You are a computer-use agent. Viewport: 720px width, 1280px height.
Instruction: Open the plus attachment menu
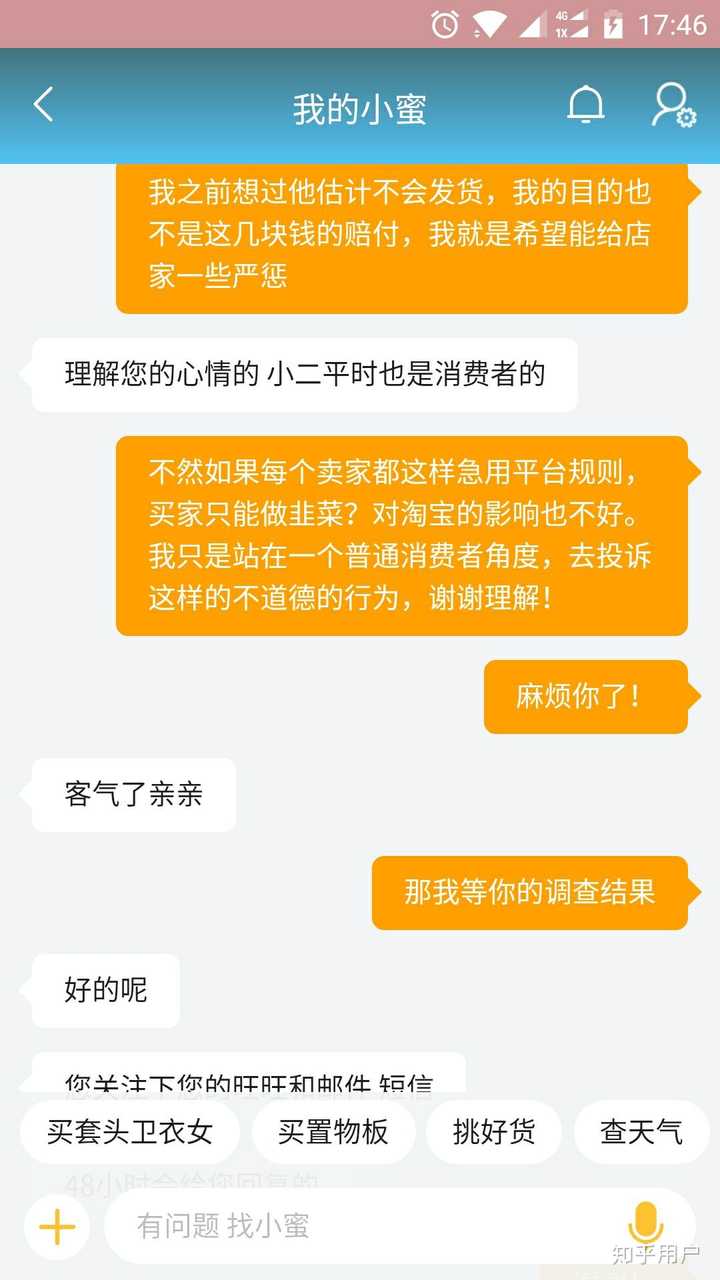pos(57,1226)
